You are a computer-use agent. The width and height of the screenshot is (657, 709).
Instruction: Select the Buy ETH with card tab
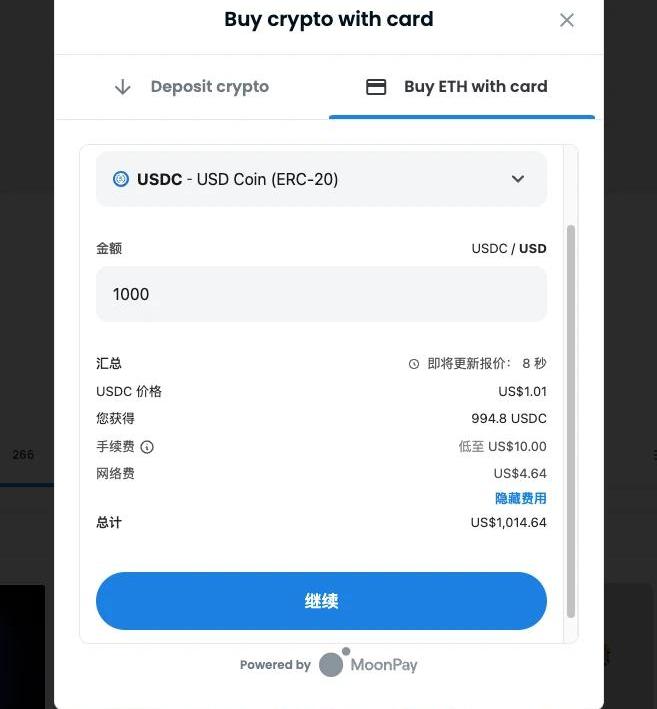[458, 87]
